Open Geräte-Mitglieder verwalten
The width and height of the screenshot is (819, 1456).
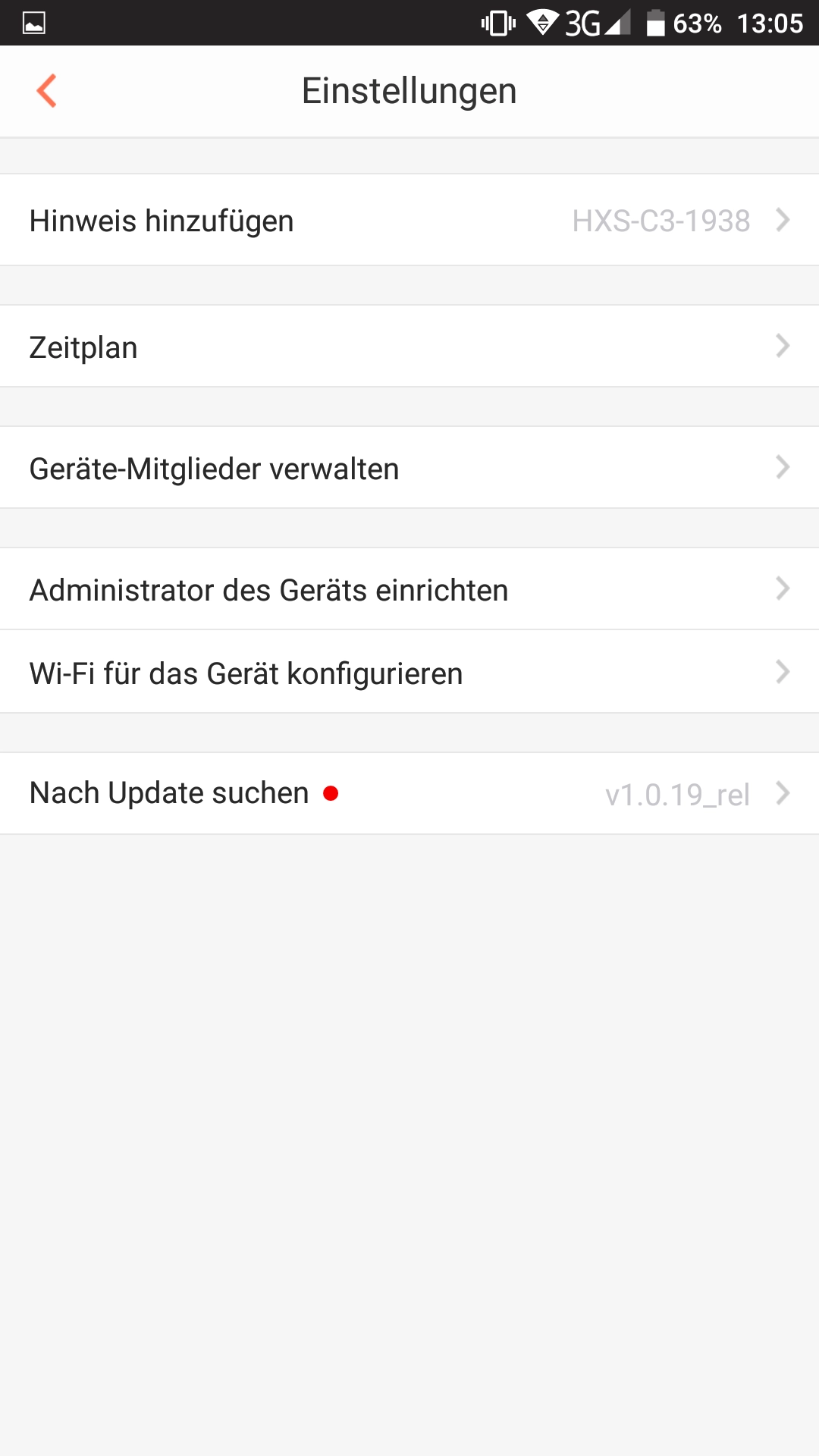tap(409, 468)
